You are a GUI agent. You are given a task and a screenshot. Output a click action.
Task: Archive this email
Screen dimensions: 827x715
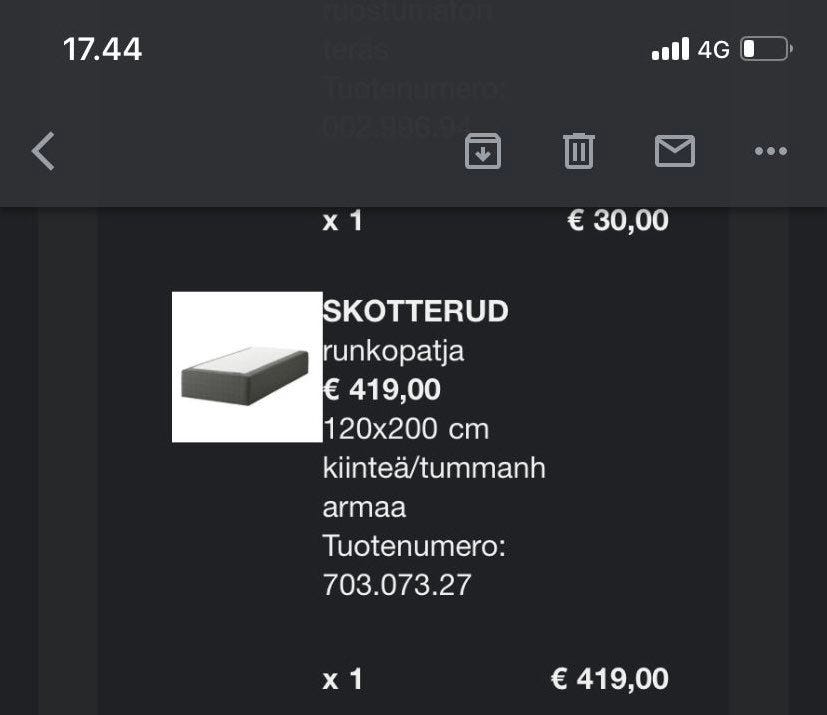[483, 151]
